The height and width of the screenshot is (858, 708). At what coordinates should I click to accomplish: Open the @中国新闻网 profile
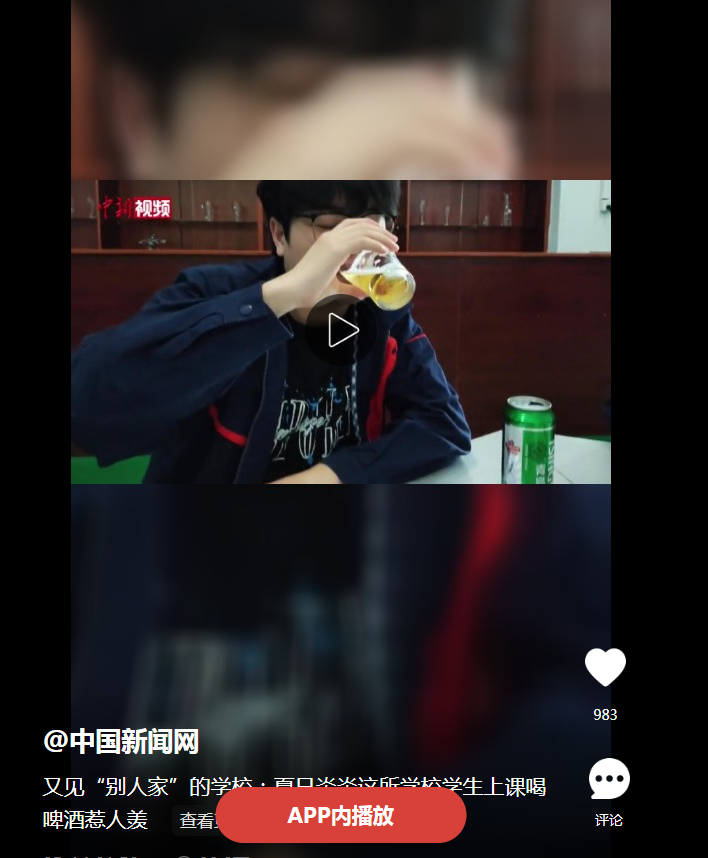coord(121,742)
